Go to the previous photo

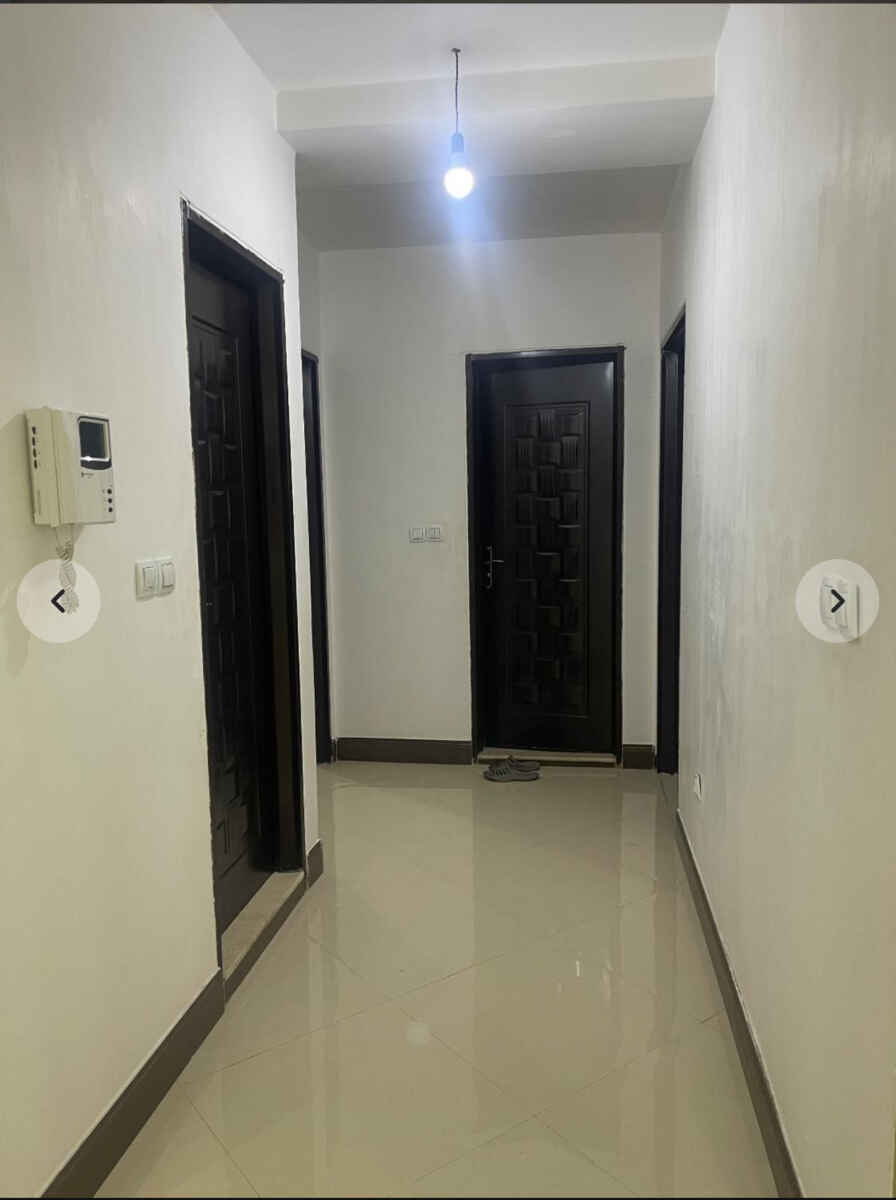coord(58,601)
